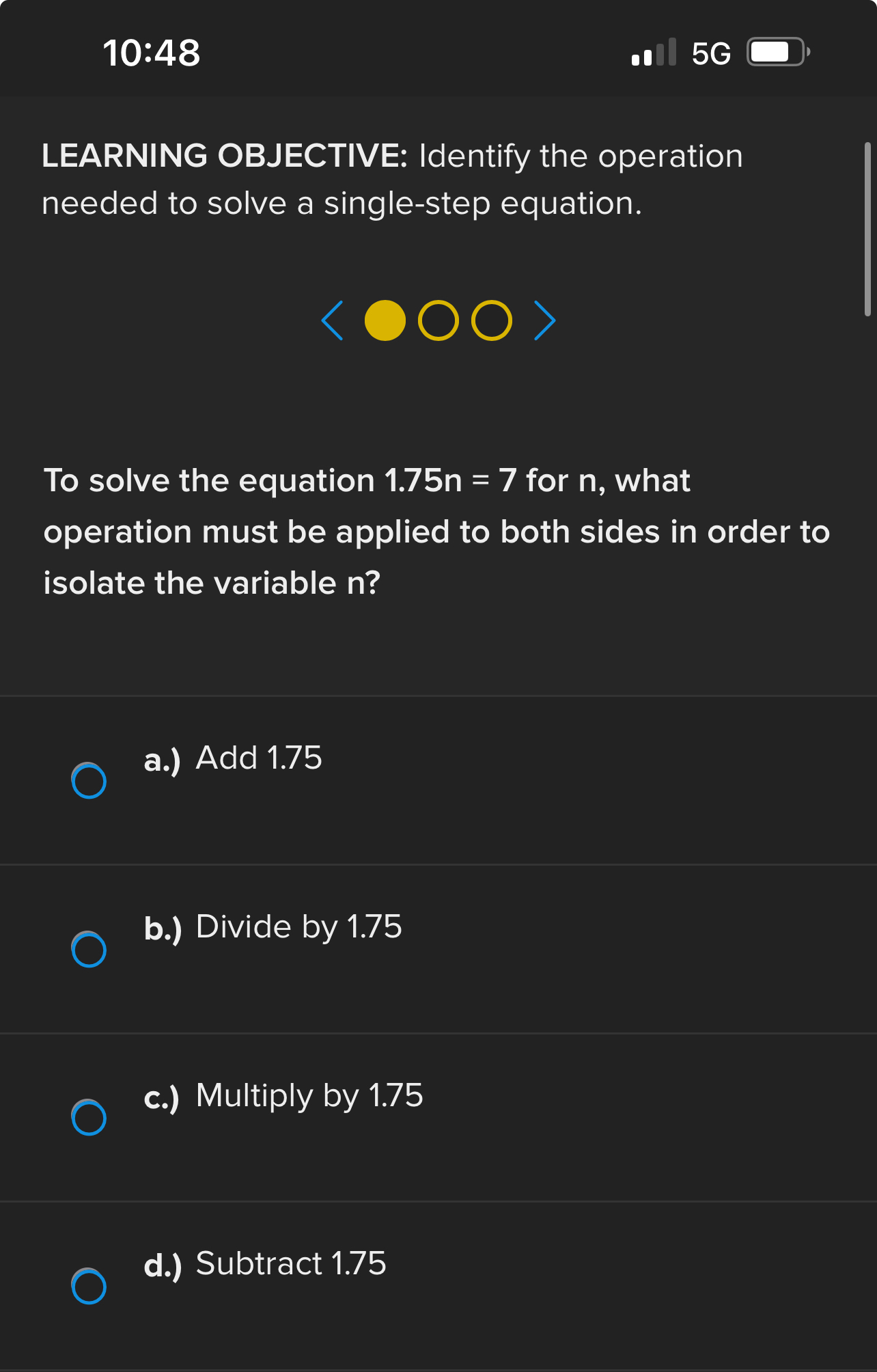Click the right chevron for next question
Image resolution: width=877 pixels, height=1372 pixels.
[x=544, y=320]
